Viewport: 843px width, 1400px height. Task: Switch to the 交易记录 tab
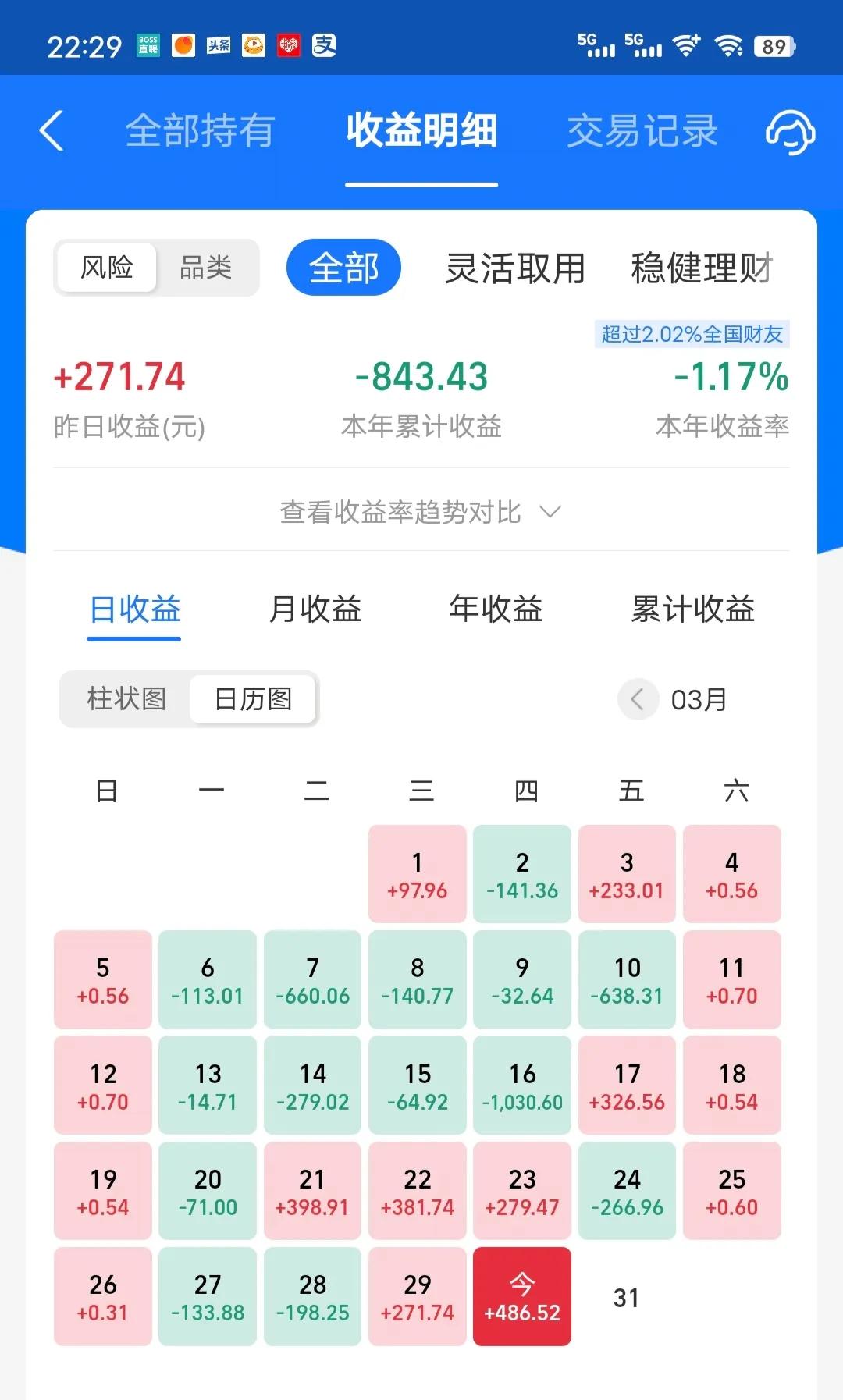coord(642,130)
